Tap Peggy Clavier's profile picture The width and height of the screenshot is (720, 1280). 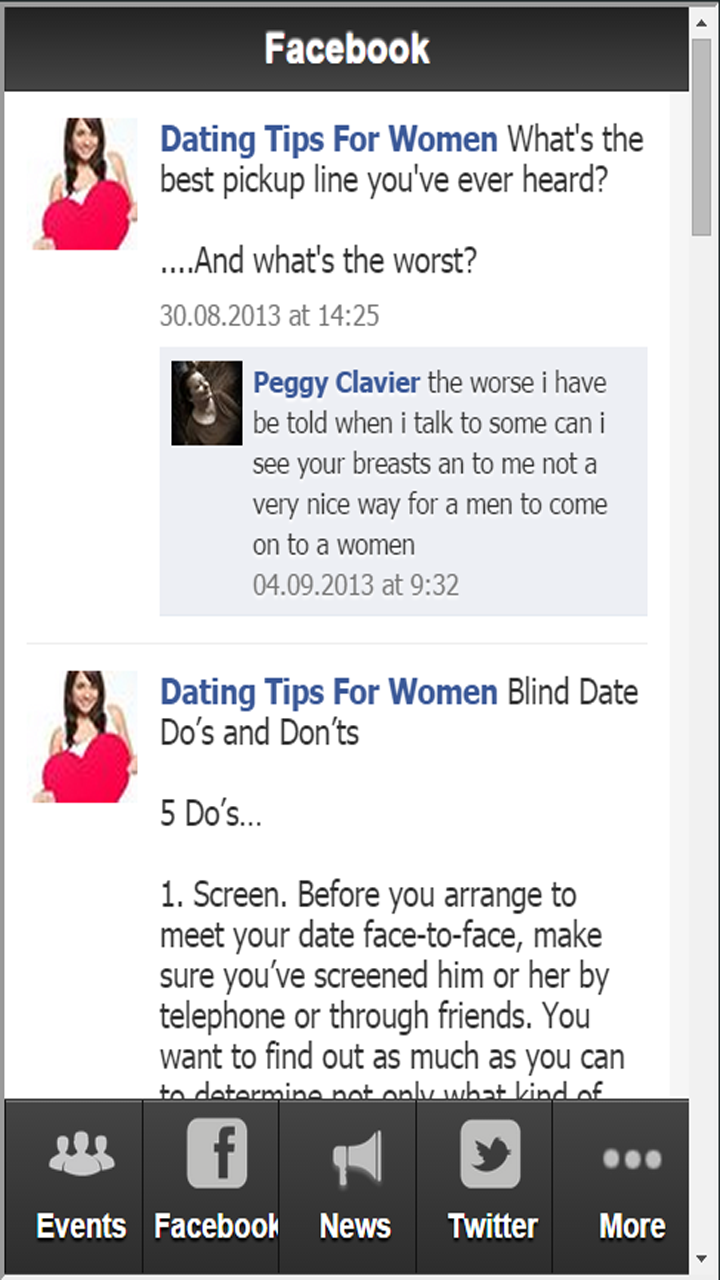point(207,403)
